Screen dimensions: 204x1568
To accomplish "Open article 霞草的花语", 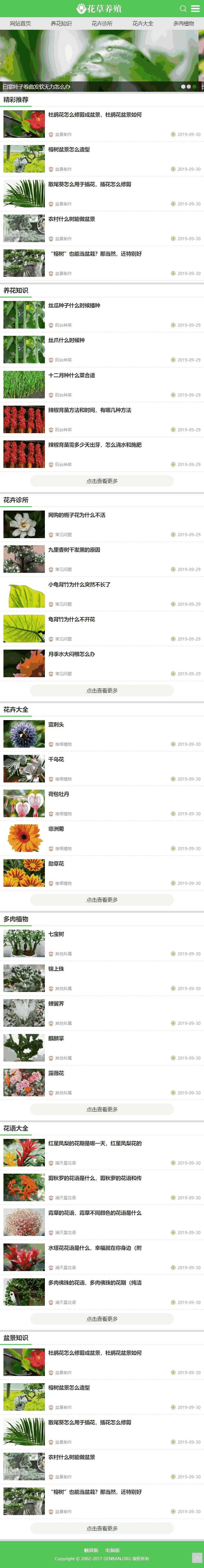I will [x=95, y=1212].
